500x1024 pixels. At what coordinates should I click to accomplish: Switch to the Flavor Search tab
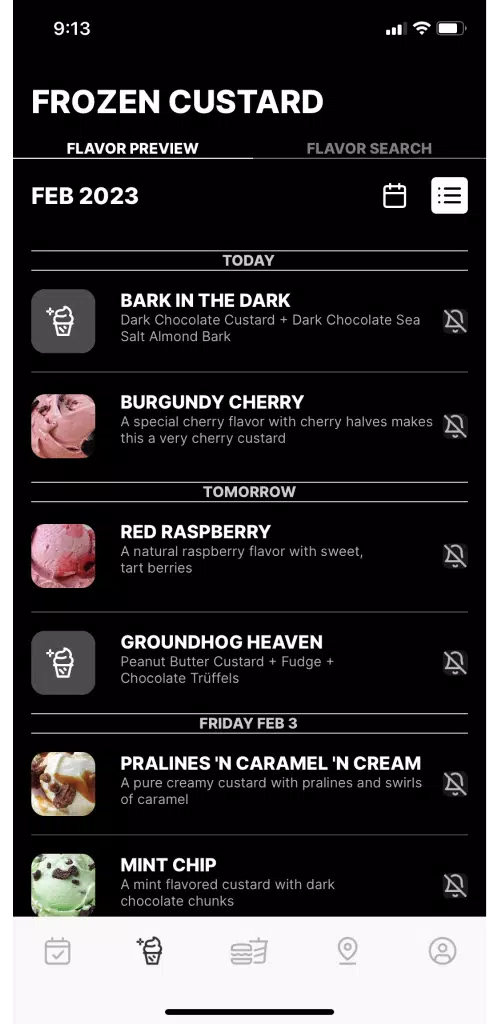[369, 148]
